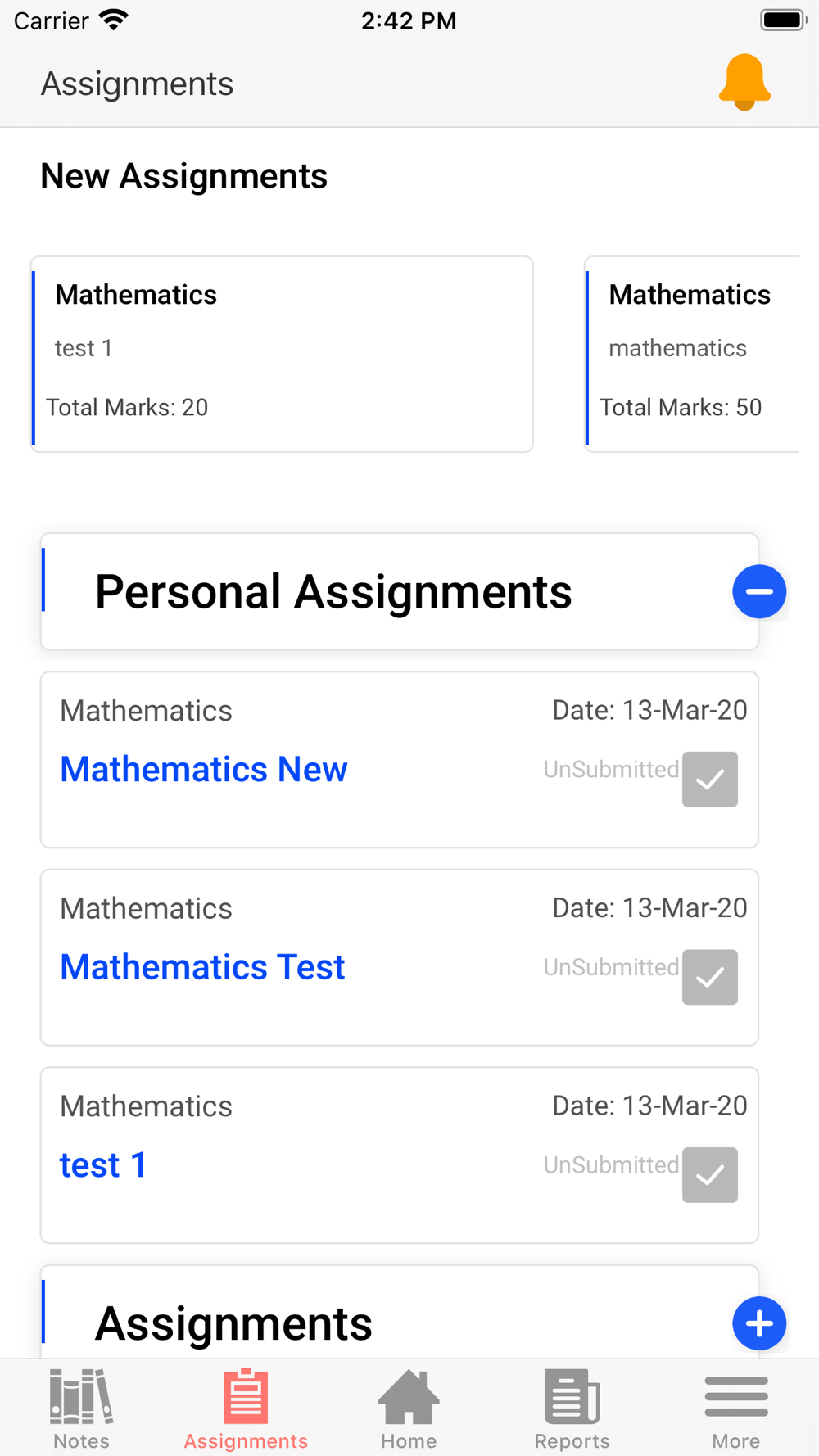819x1456 pixels.
Task: Tick the checkbox beside blue 'test 1'
Action: 710,1175
